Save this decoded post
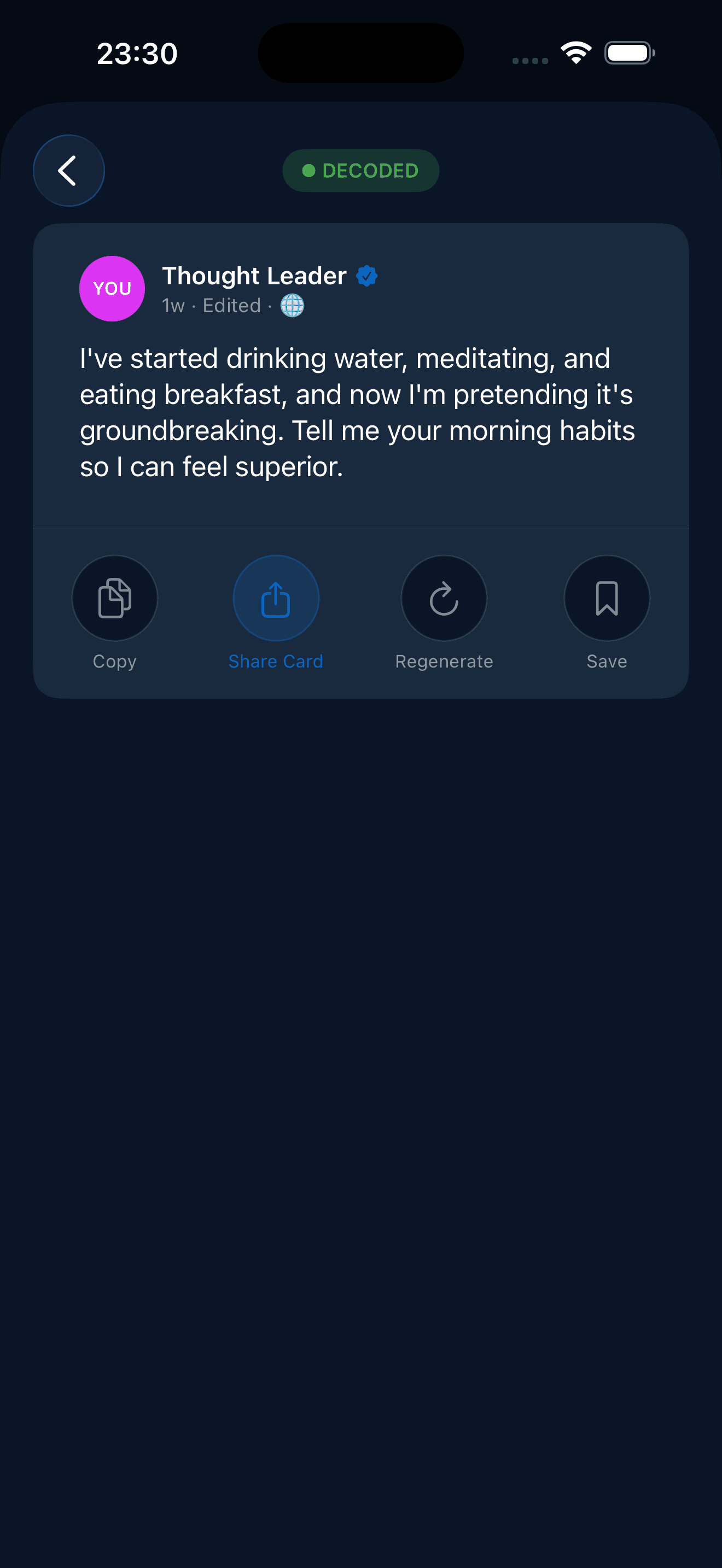The width and height of the screenshot is (722, 1568). [607, 598]
